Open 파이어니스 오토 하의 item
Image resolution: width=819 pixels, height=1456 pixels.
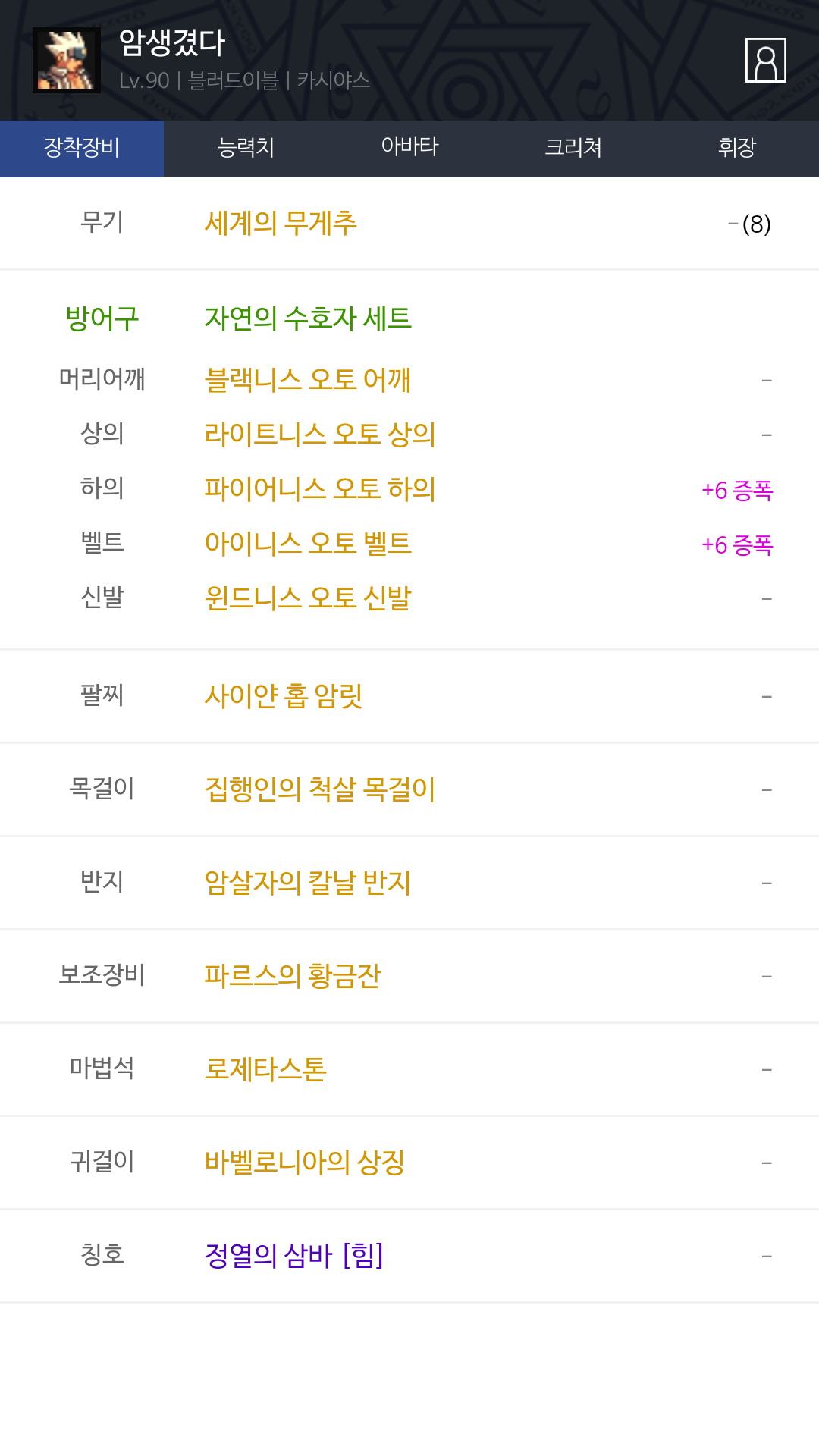coord(320,488)
